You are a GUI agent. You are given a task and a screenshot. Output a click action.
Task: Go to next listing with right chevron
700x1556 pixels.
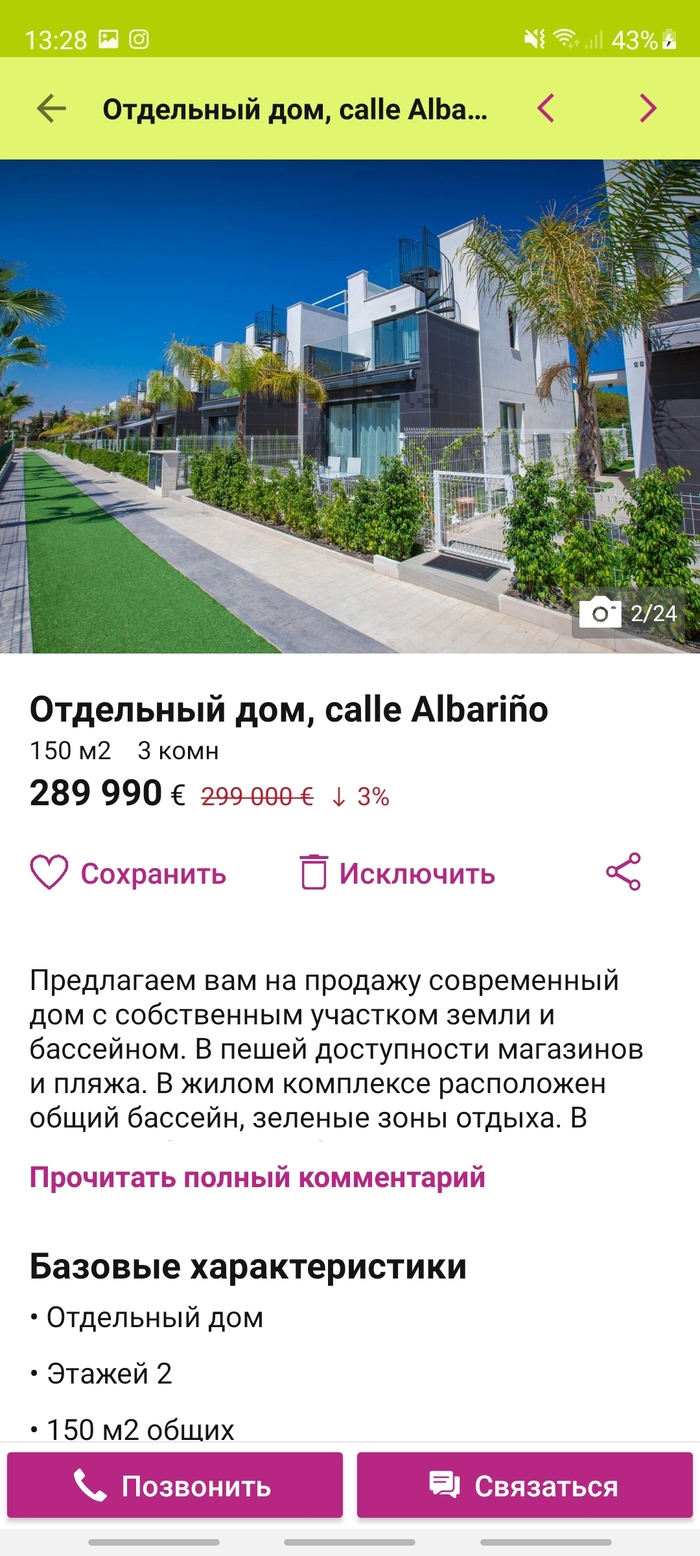[648, 108]
